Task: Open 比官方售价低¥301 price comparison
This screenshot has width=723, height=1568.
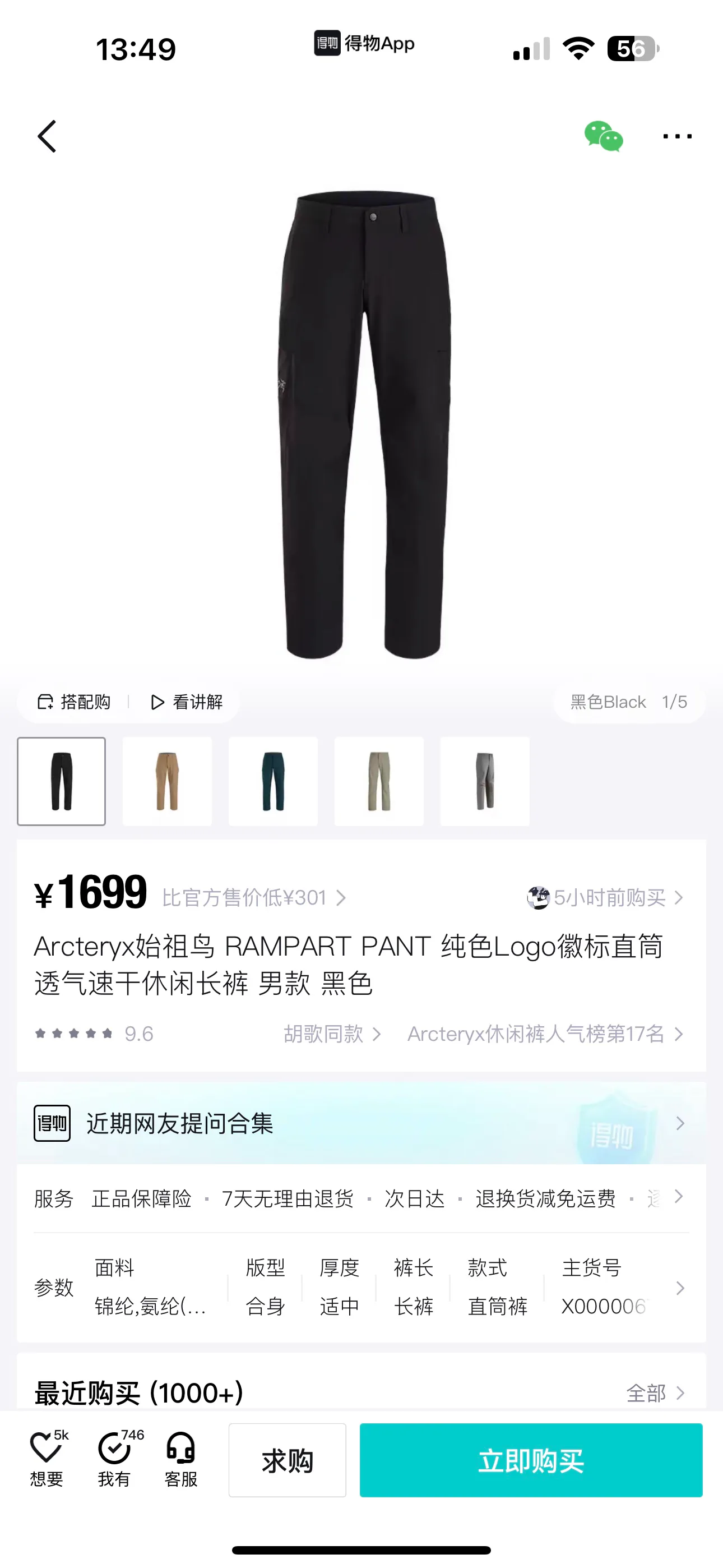Action: point(254,897)
